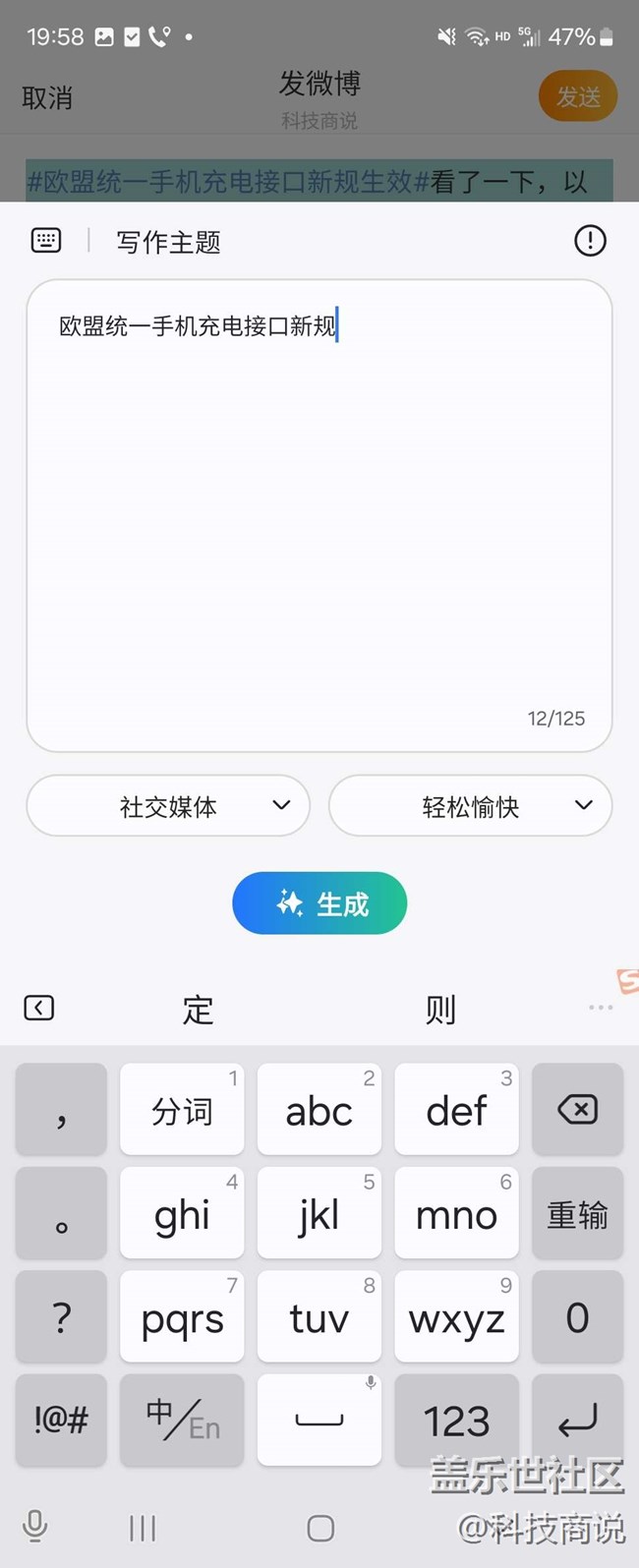Start voice input with the microphone icon
Screen dimensions: 639x1568
tap(35, 1526)
